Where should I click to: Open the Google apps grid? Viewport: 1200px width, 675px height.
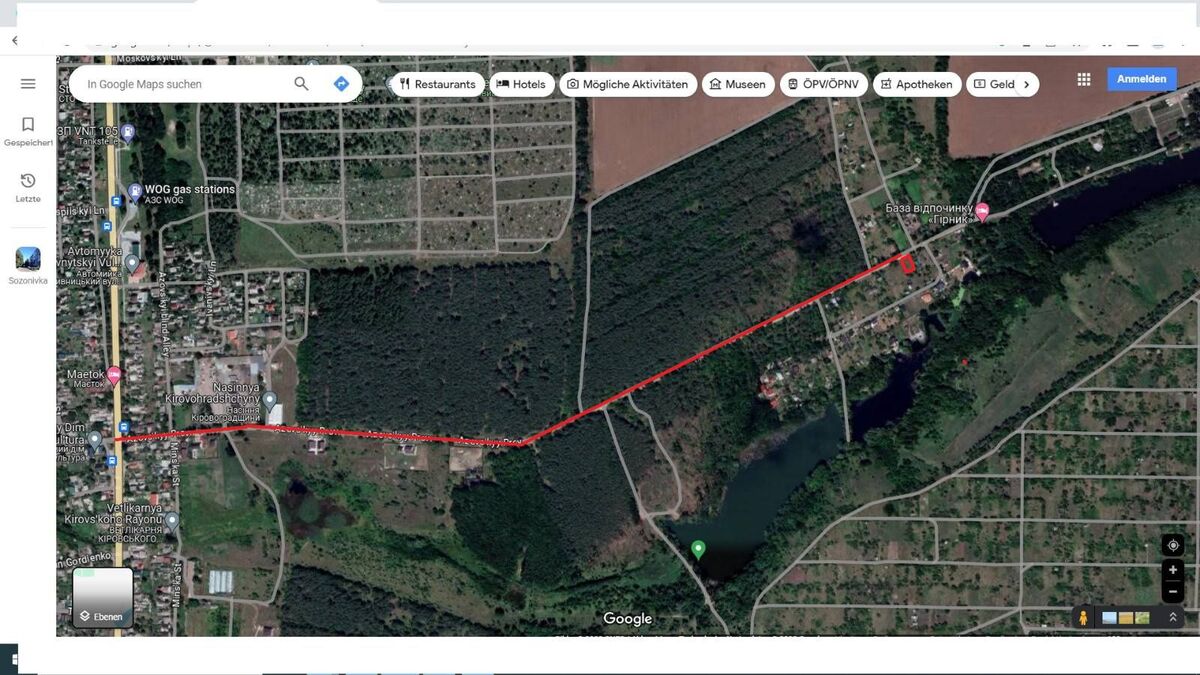point(1084,79)
